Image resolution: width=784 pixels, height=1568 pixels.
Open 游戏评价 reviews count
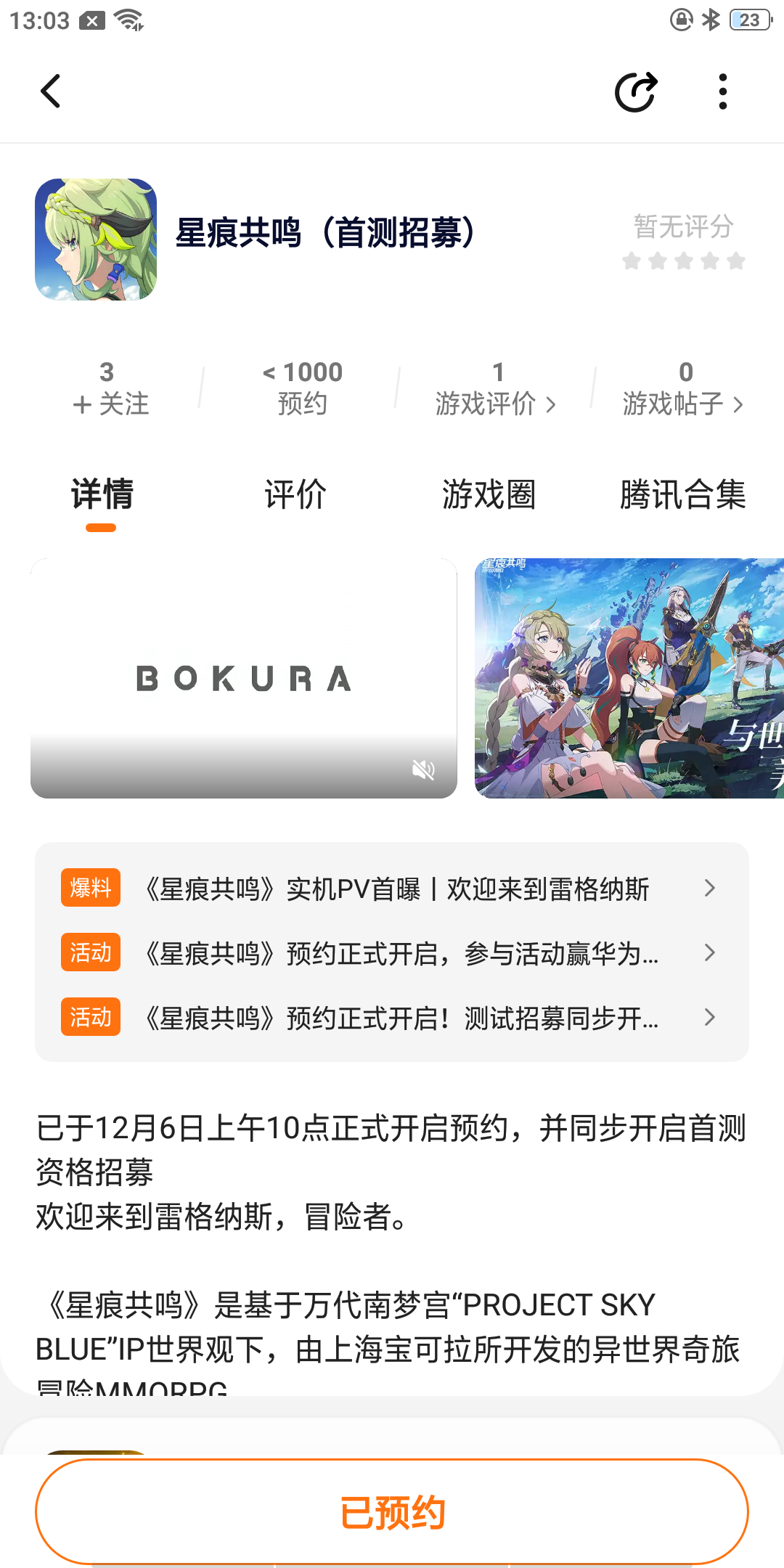pyautogui.click(x=497, y=390)
